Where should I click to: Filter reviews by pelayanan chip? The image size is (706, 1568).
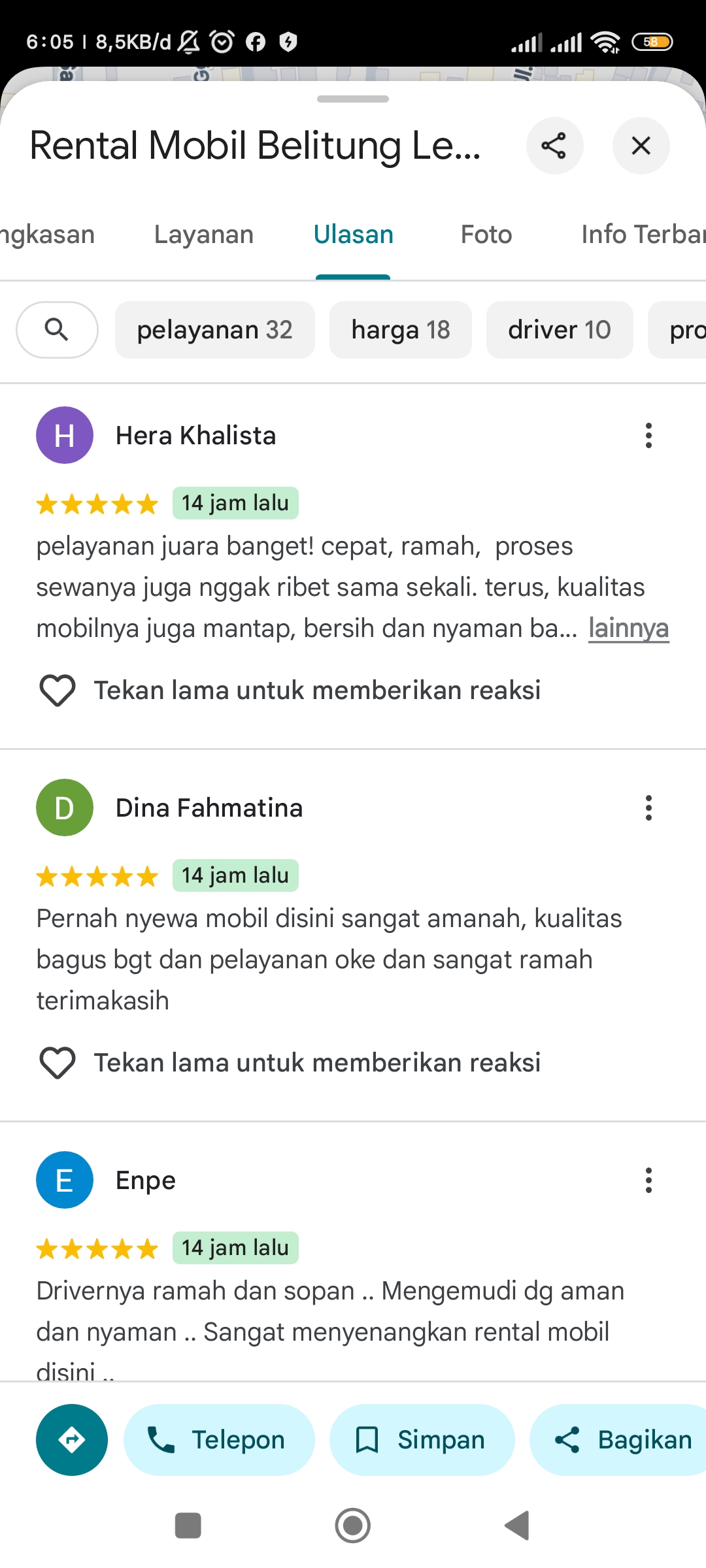[x=214, y=330]
